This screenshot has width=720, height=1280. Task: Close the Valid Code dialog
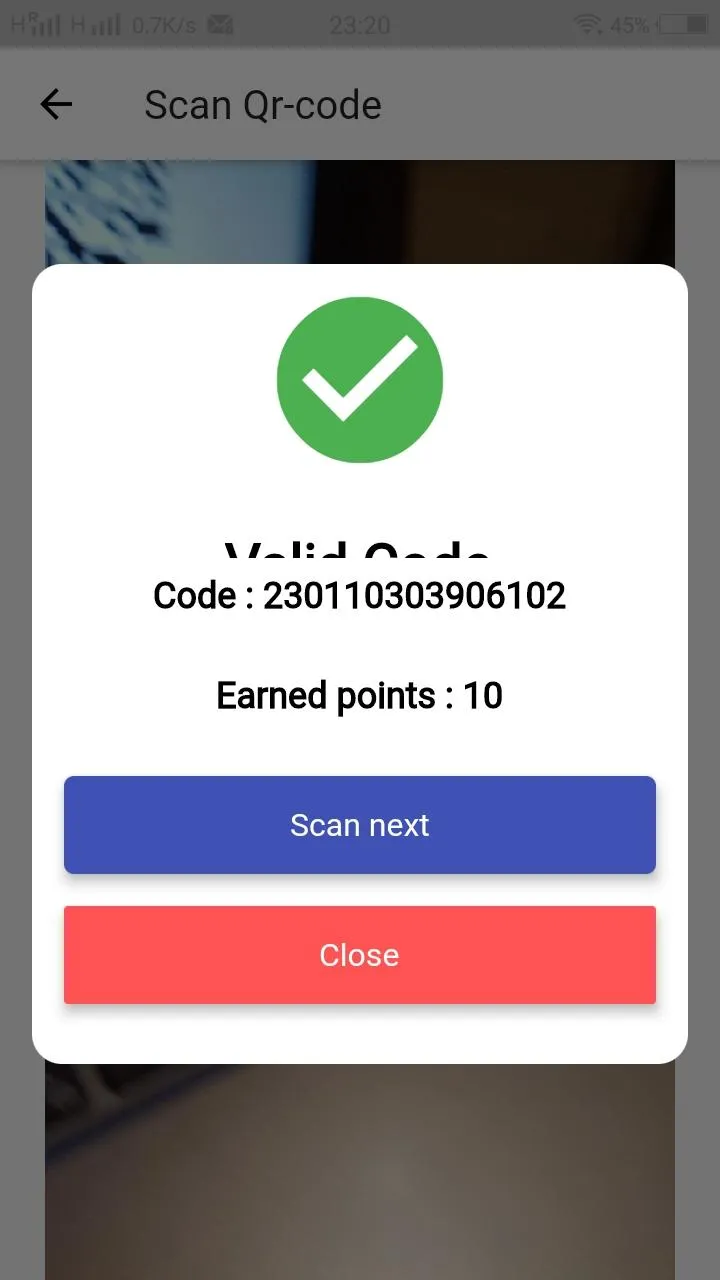[x=359, y=955]
